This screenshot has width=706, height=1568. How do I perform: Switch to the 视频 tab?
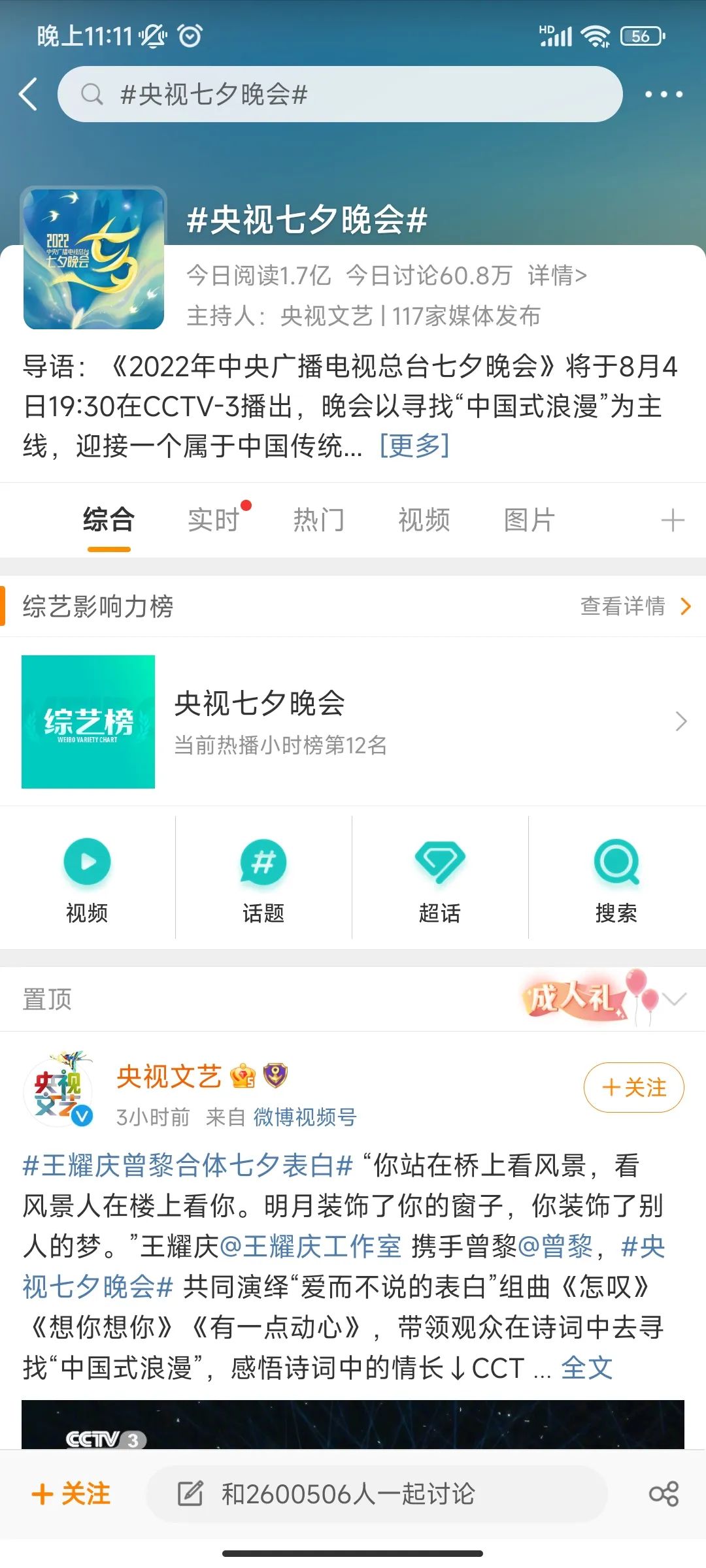424,520
